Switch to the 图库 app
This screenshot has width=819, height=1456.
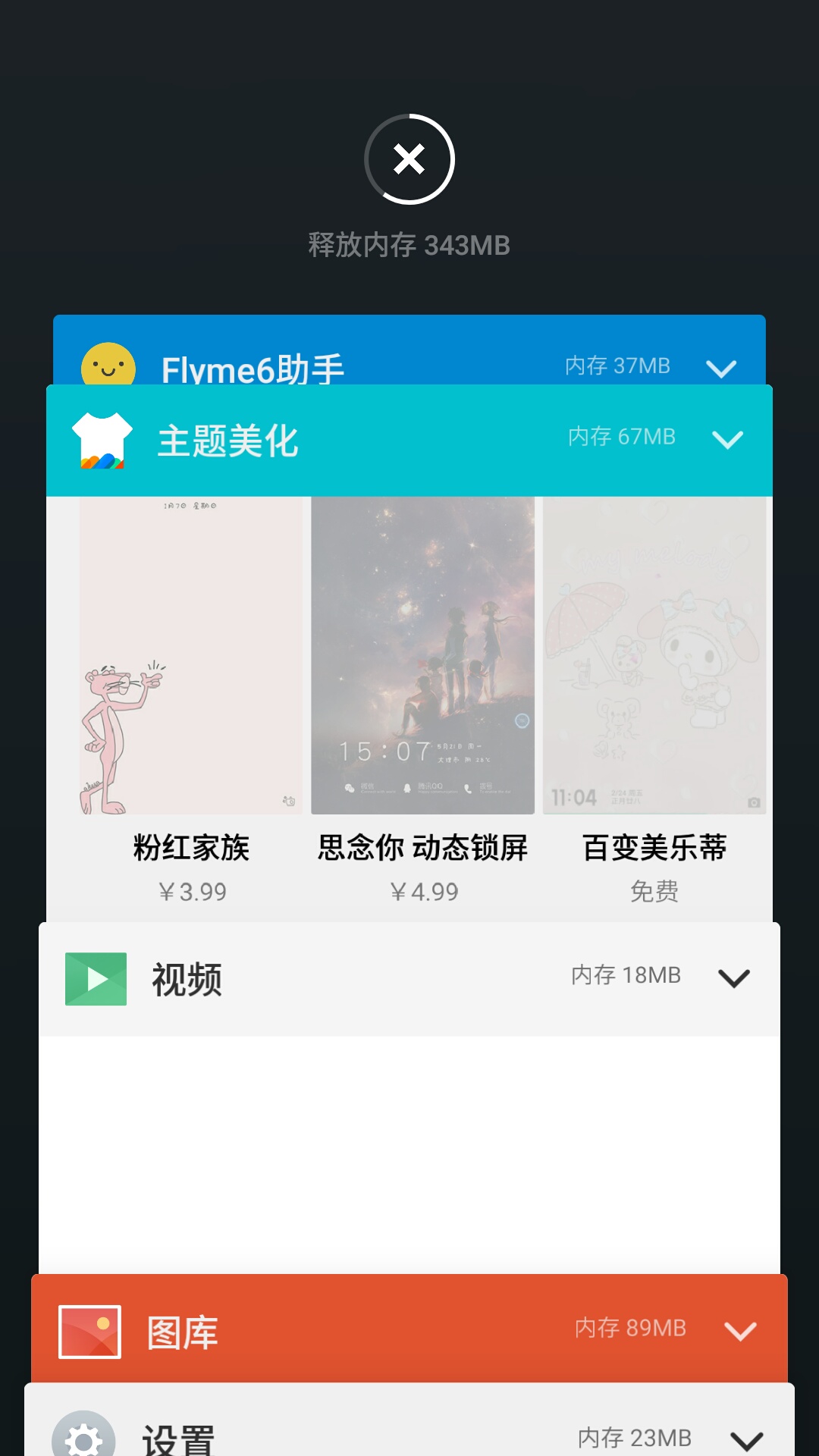pos(182,1332)
